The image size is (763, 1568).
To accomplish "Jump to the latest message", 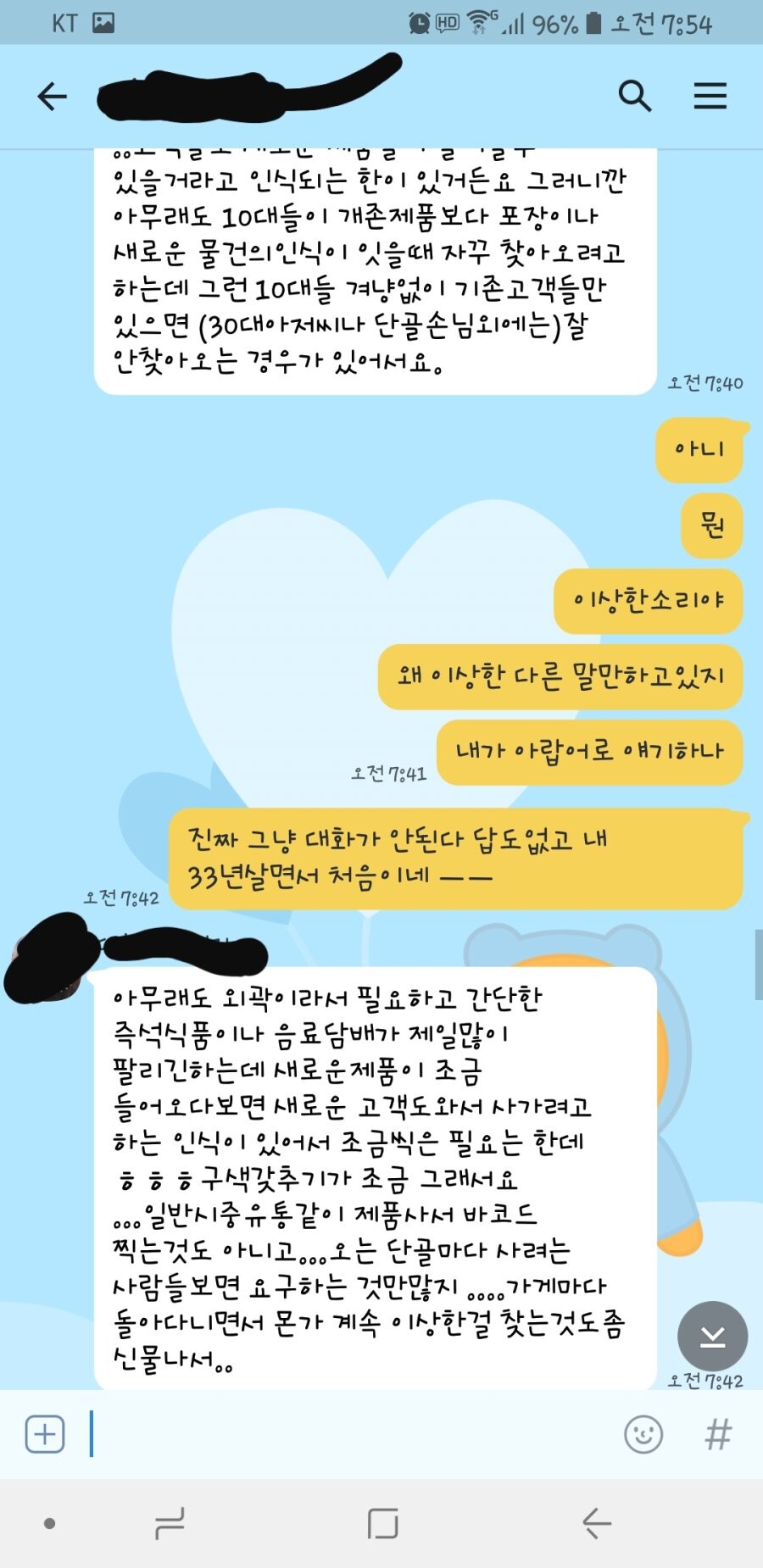I will [x=712, y=1337].
